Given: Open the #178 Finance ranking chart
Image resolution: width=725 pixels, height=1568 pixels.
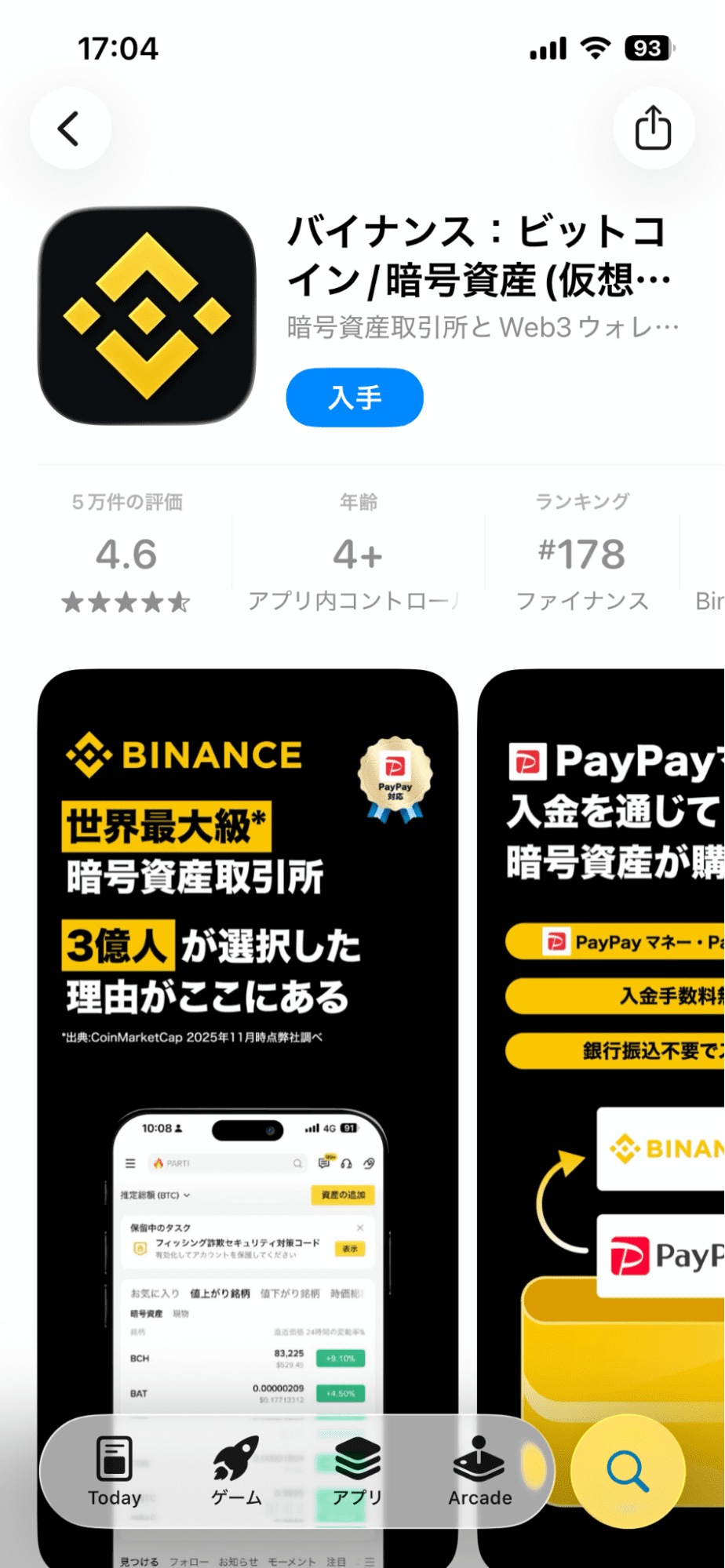Looking at the screenshot, I should coord(581,554).
